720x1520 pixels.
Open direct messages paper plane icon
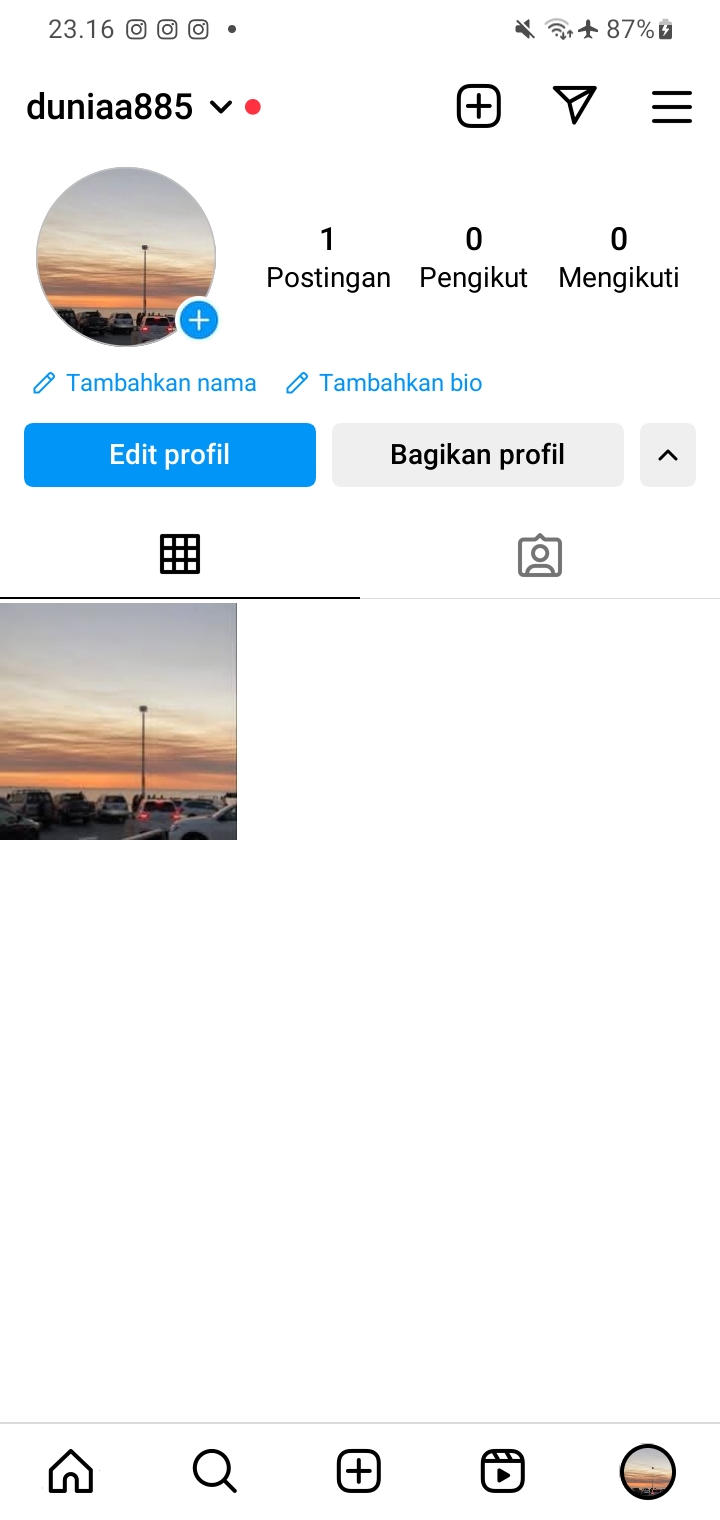[x=574, y=106]
